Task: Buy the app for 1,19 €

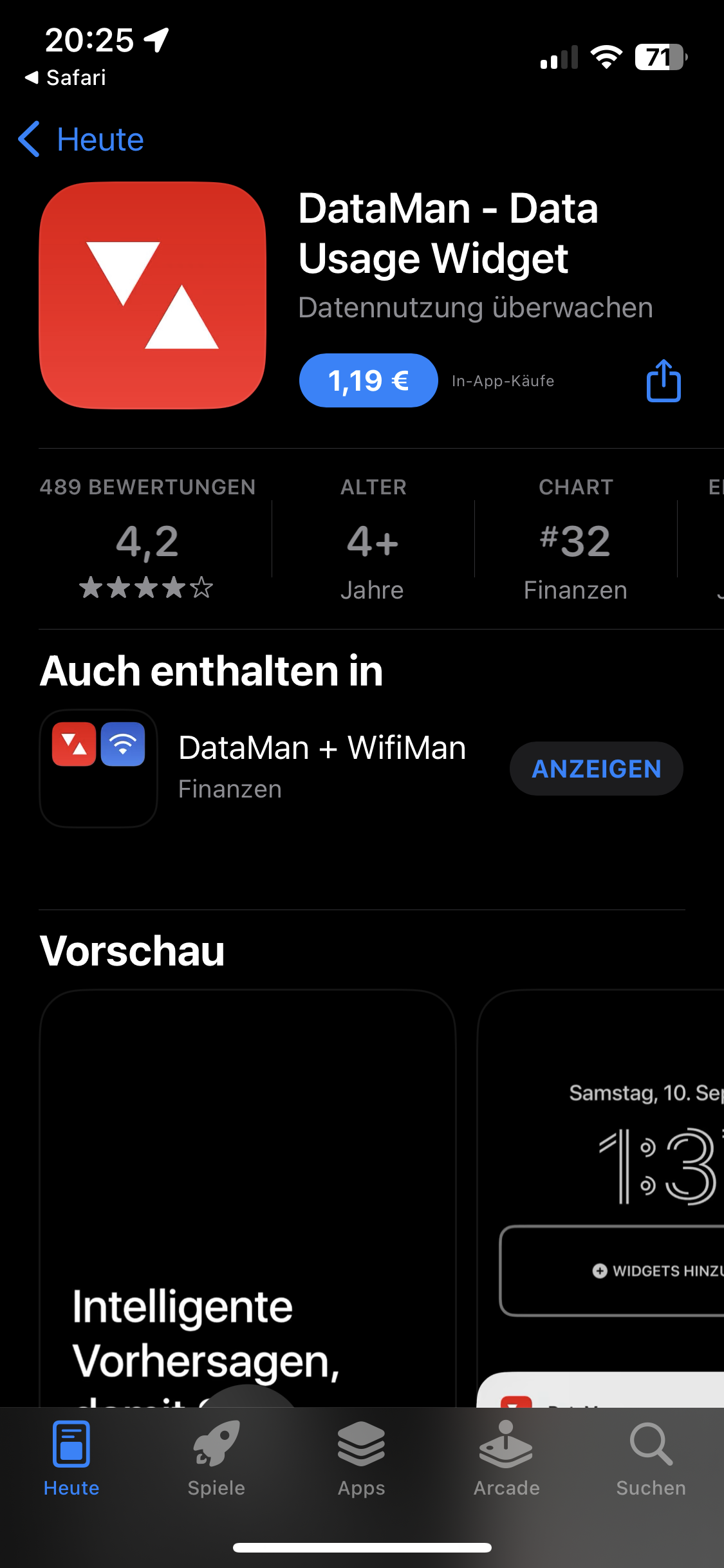Action: [x=368, y=380]
